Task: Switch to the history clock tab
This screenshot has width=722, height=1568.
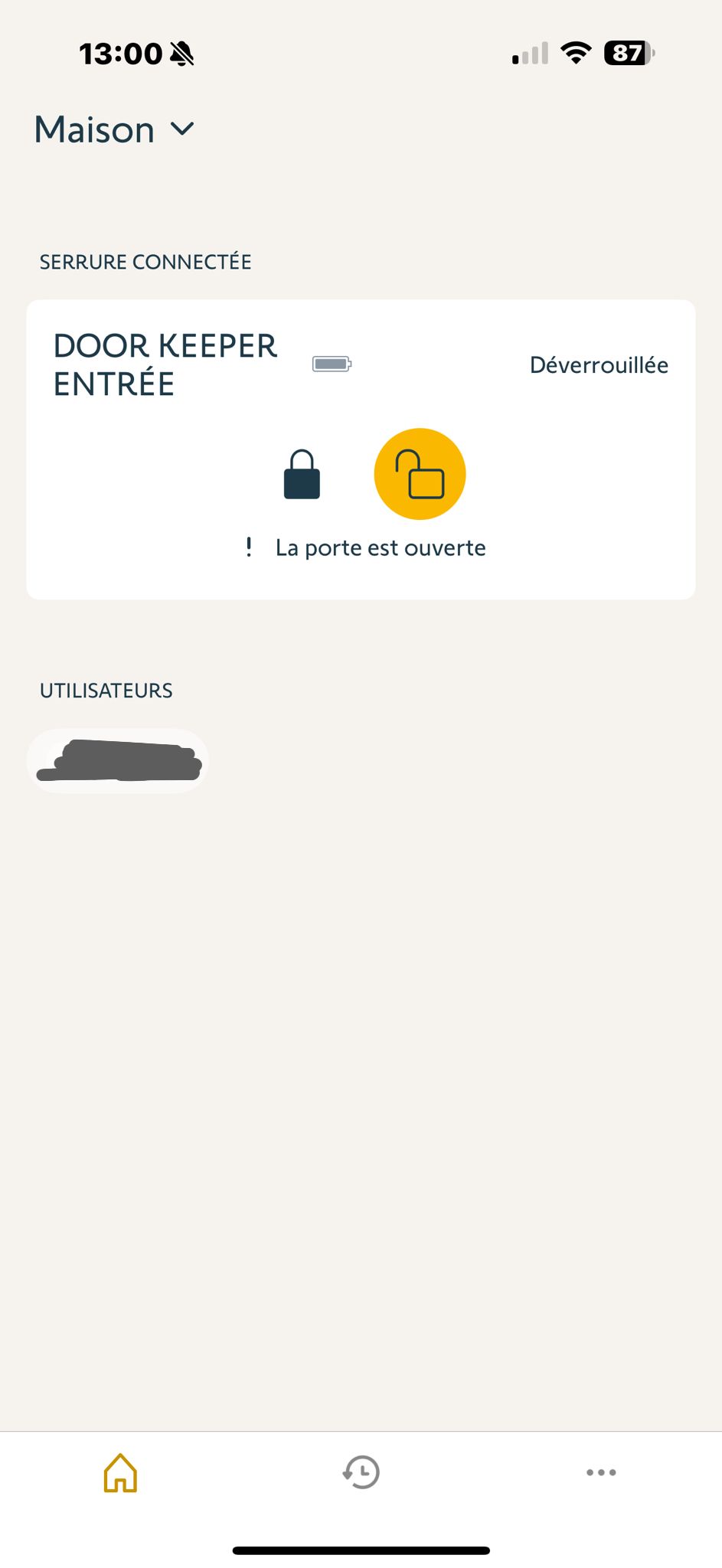Action: point(361,1472)
